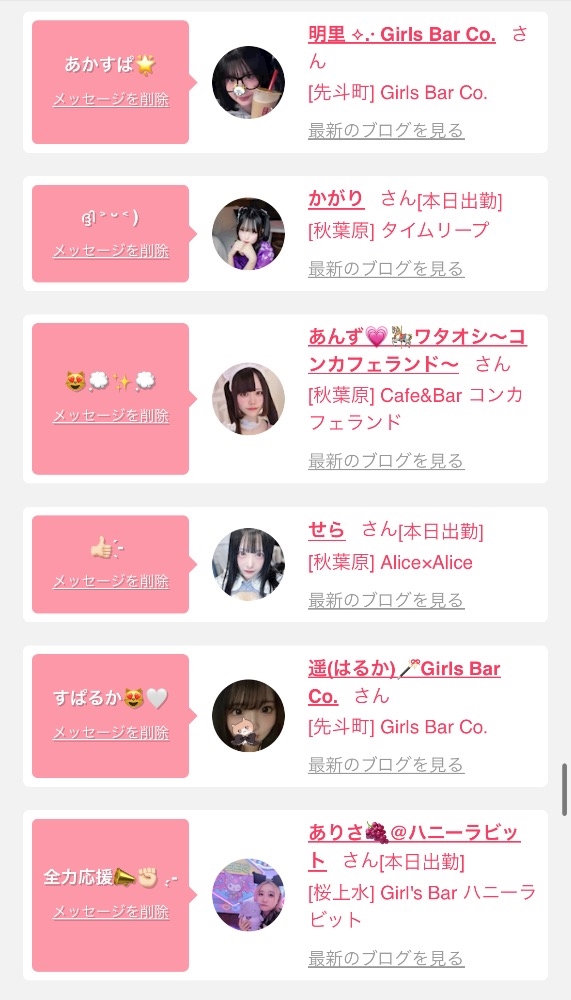View latest blog of ありさ

click(x=386, y=959)
